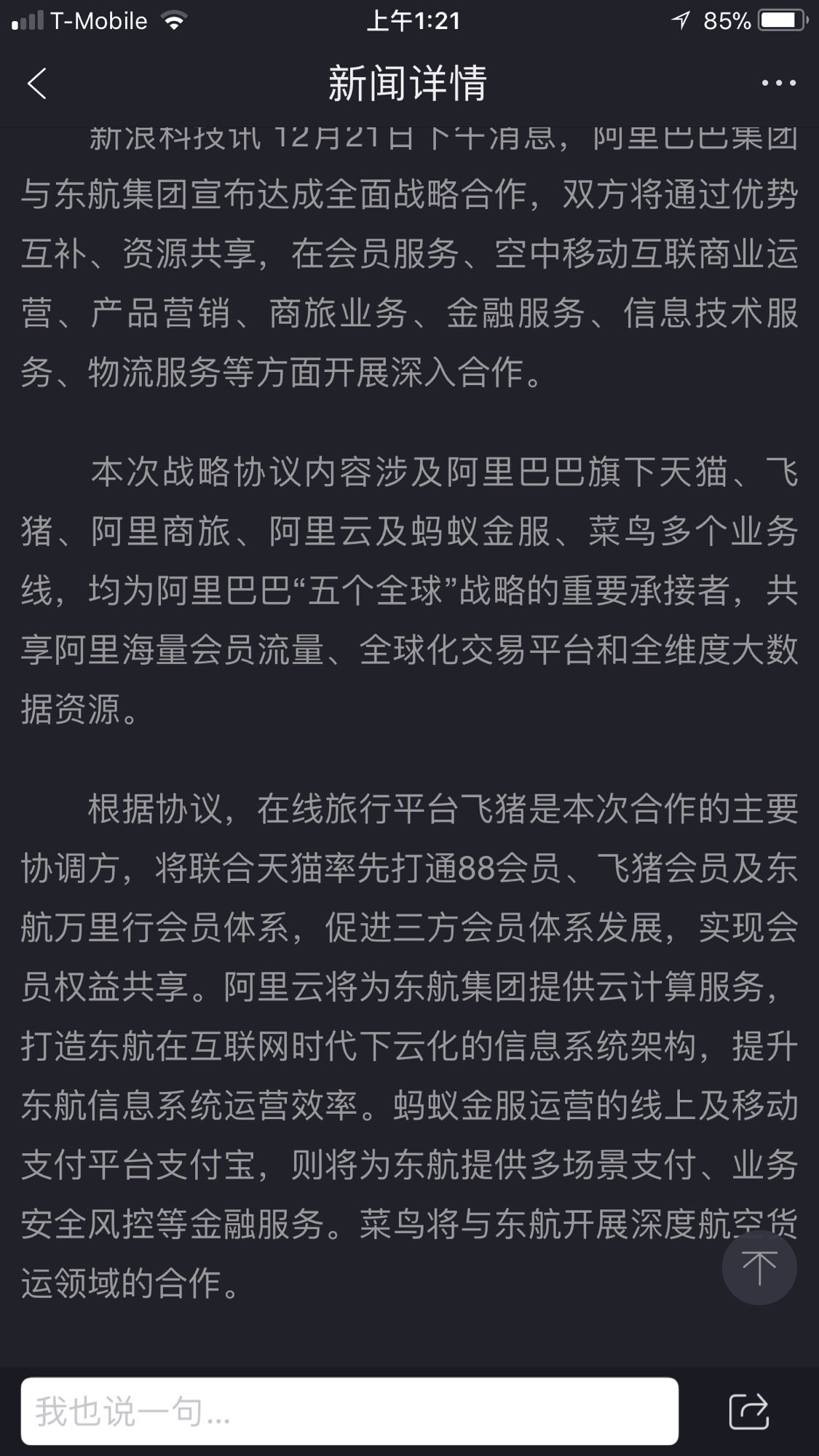Go back from the news detail page

37,84
